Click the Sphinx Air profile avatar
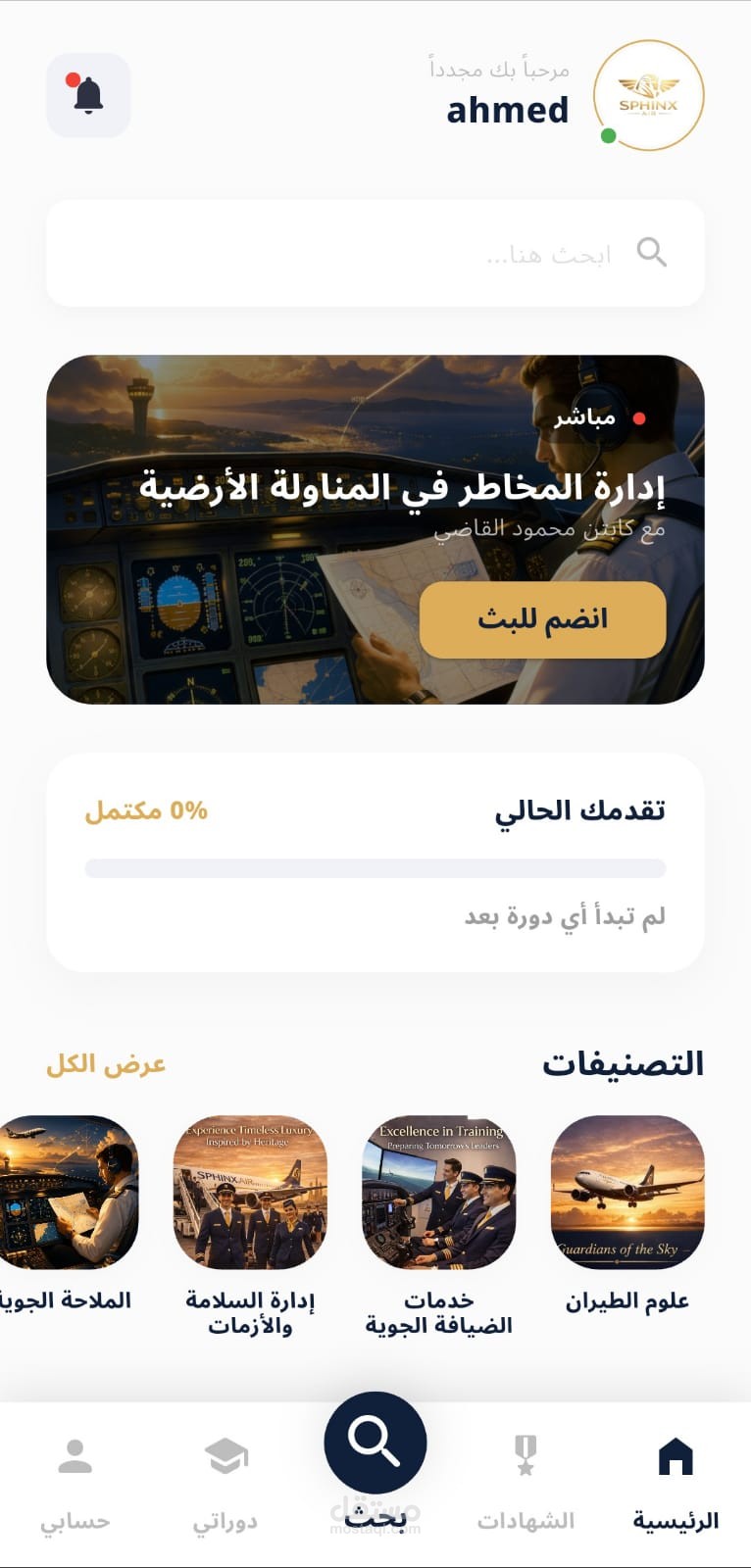 [x=650, y=96]
